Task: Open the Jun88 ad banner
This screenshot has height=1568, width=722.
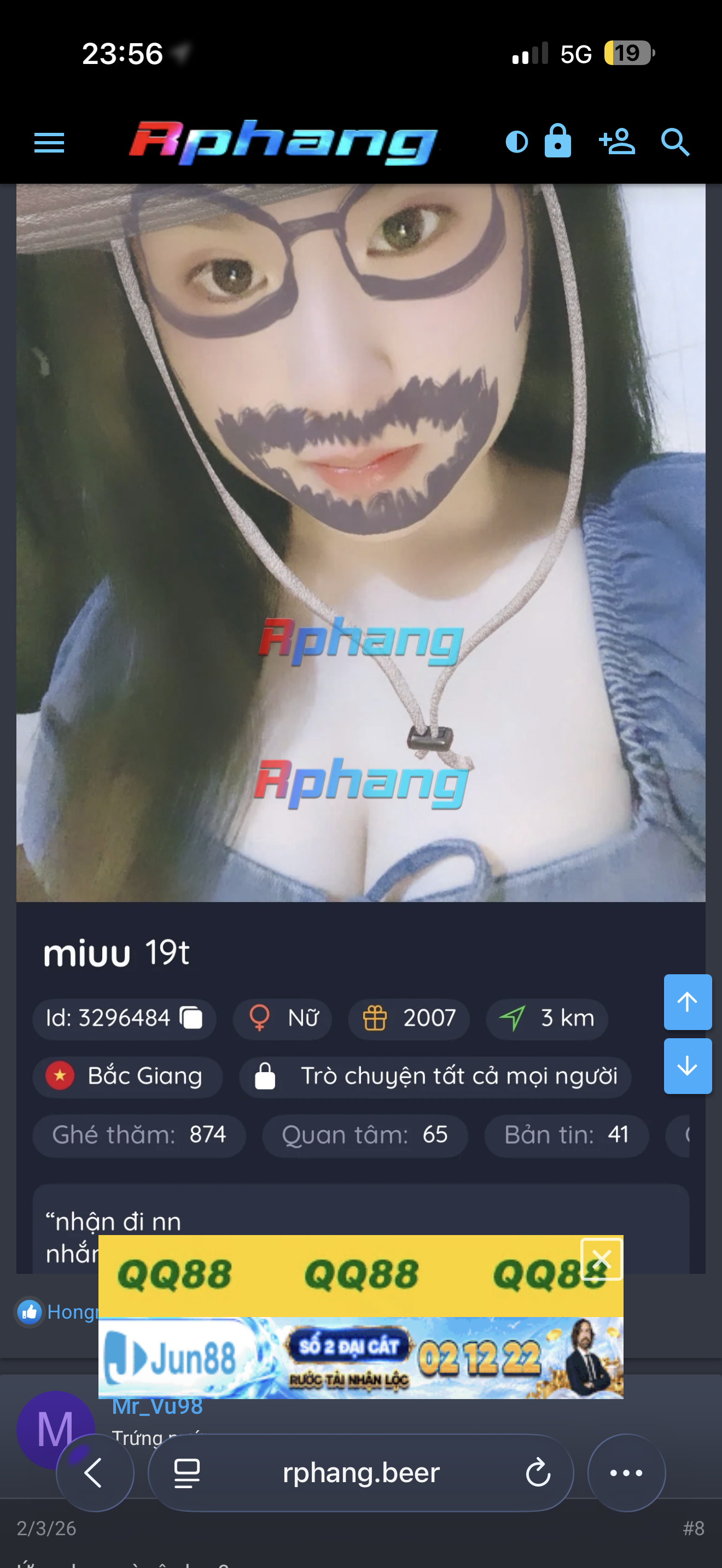Action: [361, 1358]
